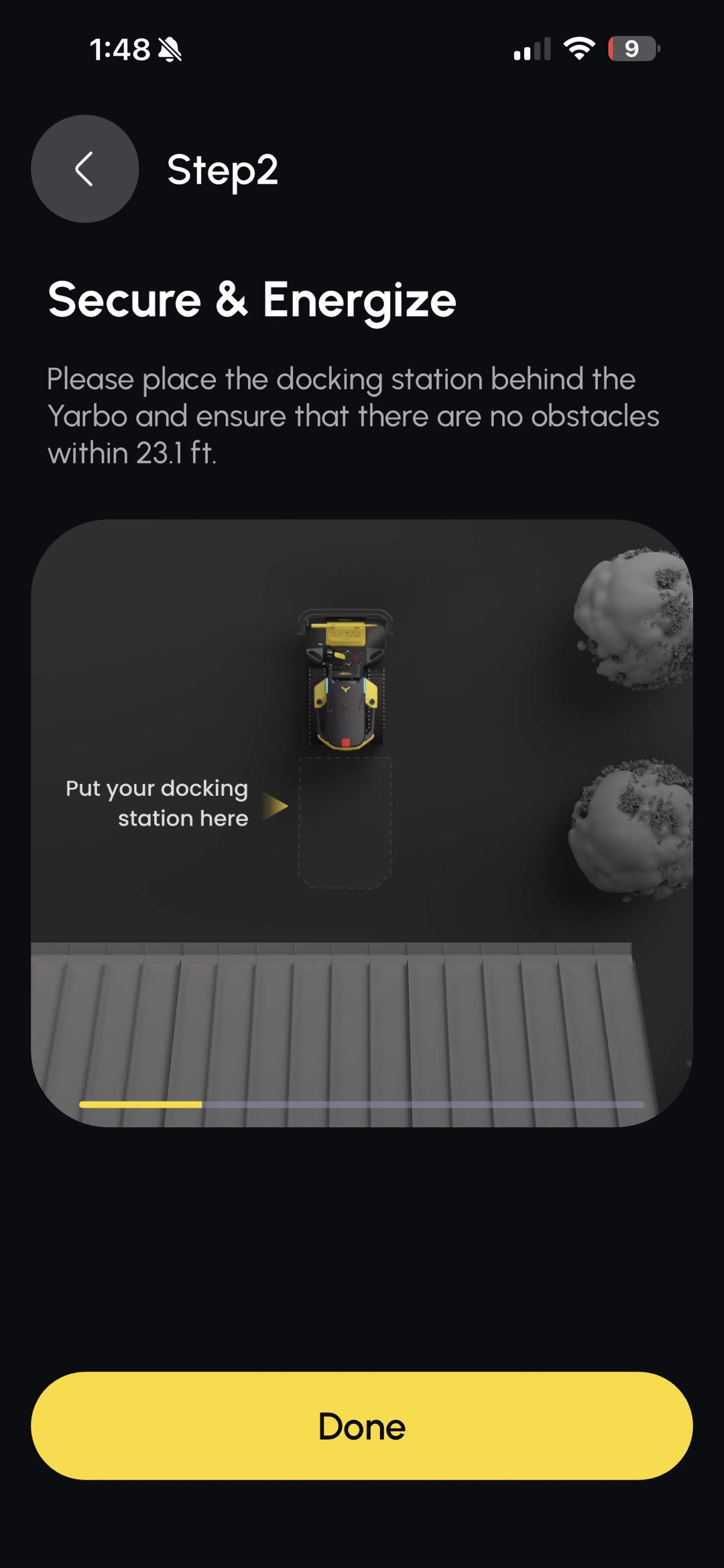724x1568 pixels.
Task: Go back from Step2 screen
Action: click(x=84, y=169)
